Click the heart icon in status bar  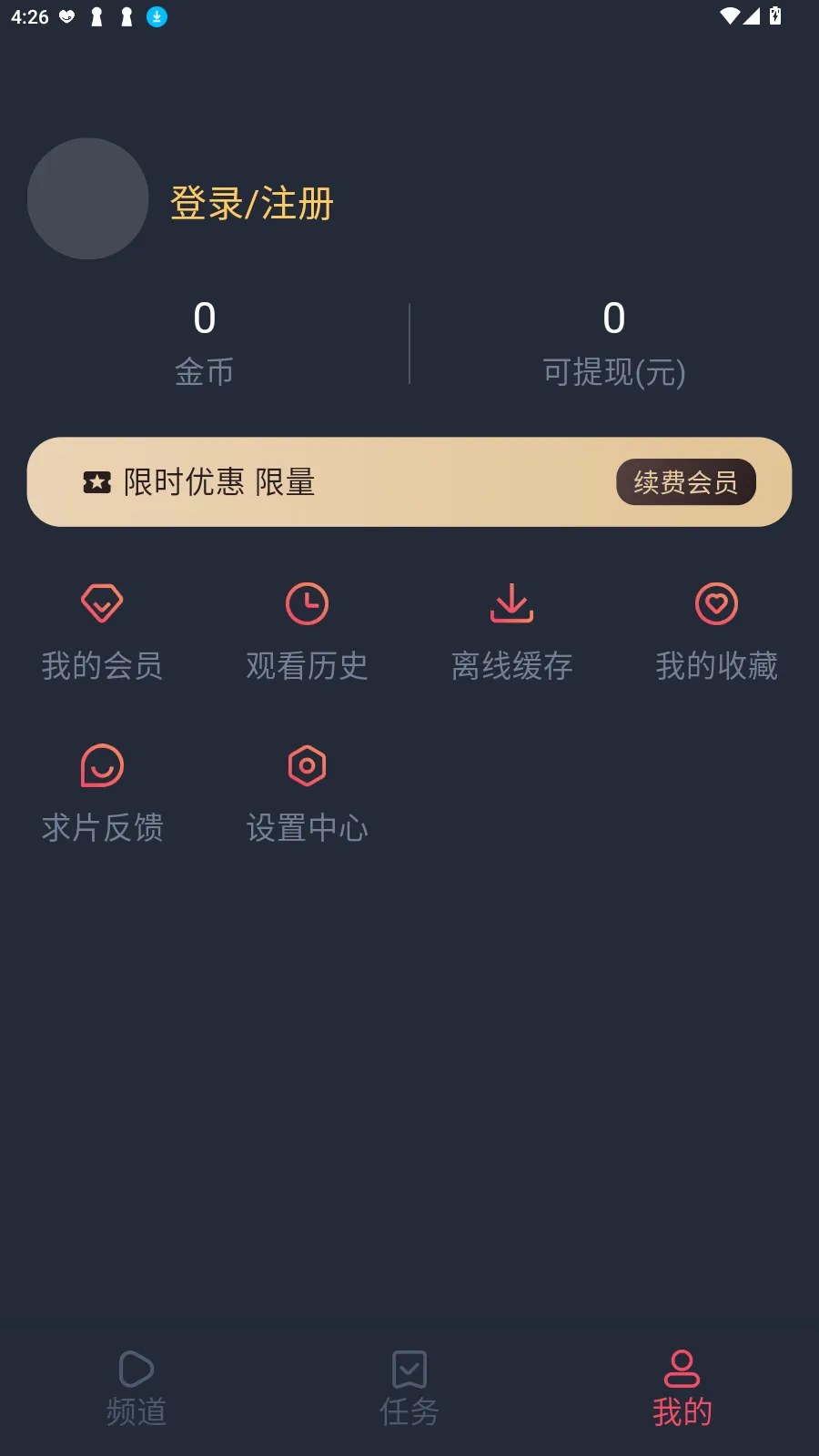click(63, 15)
